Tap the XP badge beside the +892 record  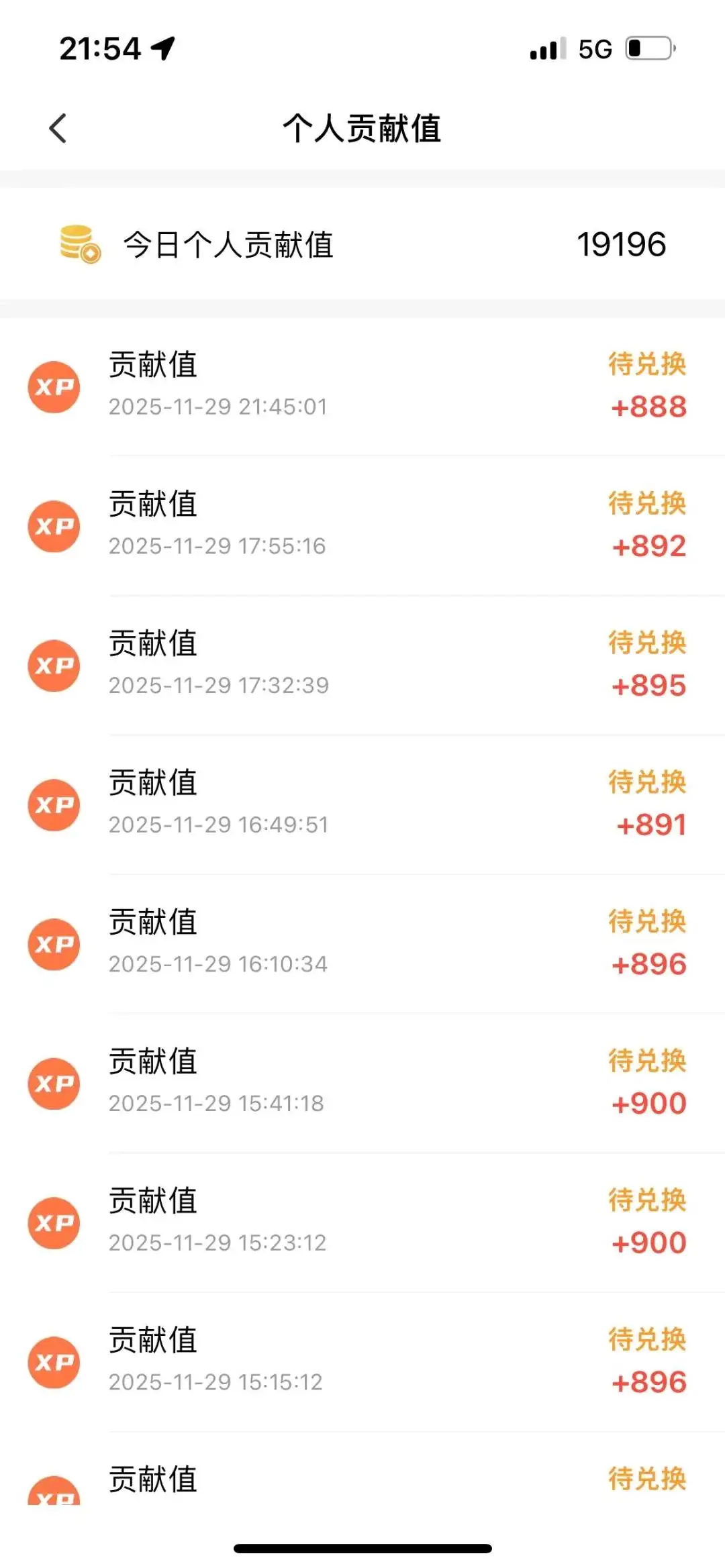point(54,526)
